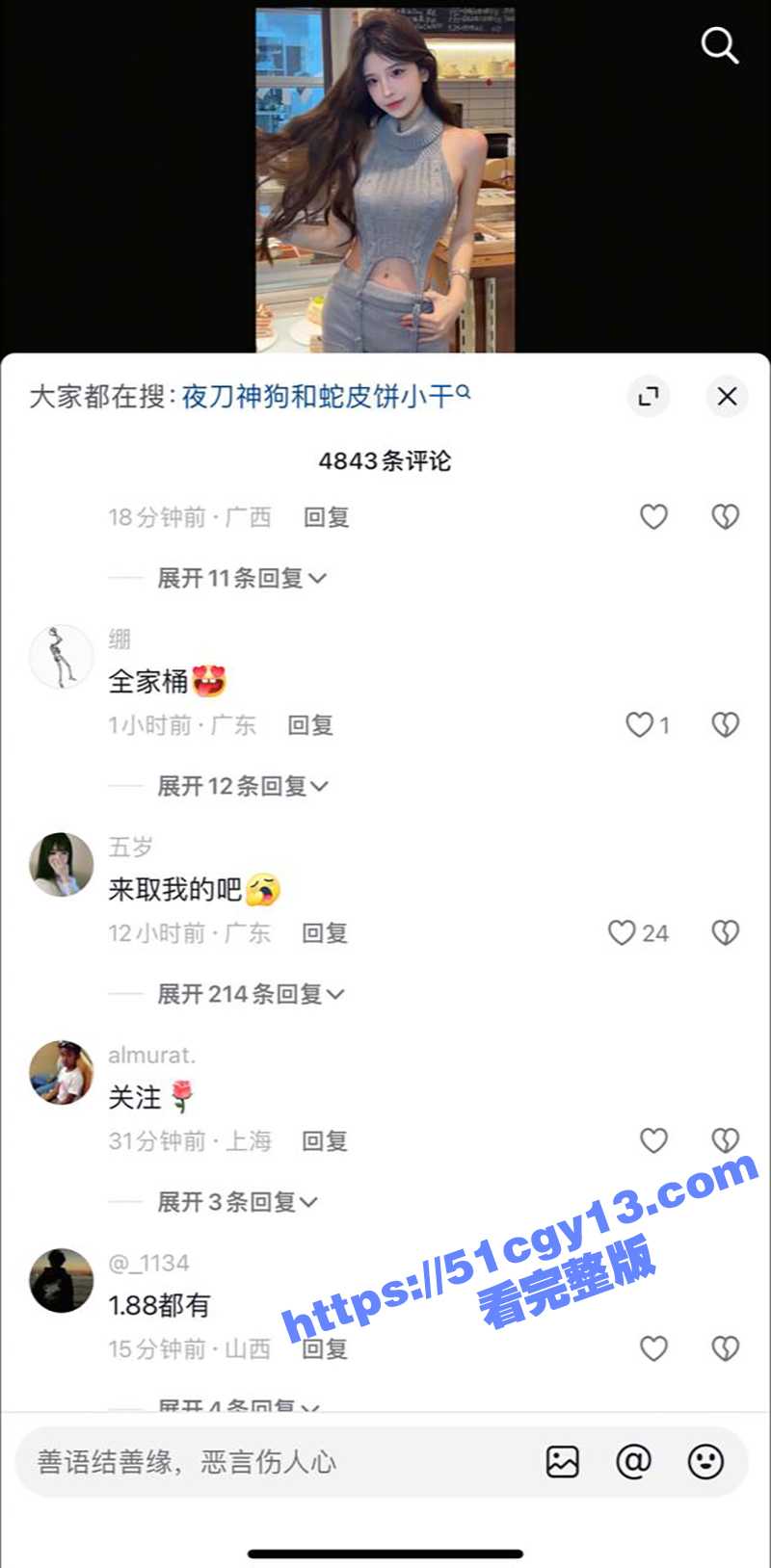
Task: Reply to almurat.'s comment
Action: click(x=324, y=1141)
